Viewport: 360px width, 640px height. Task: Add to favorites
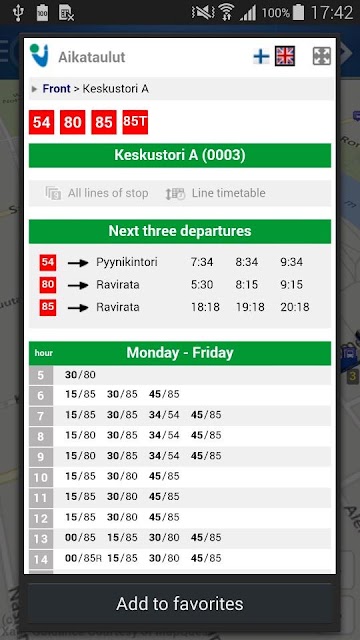coord(180,604)
